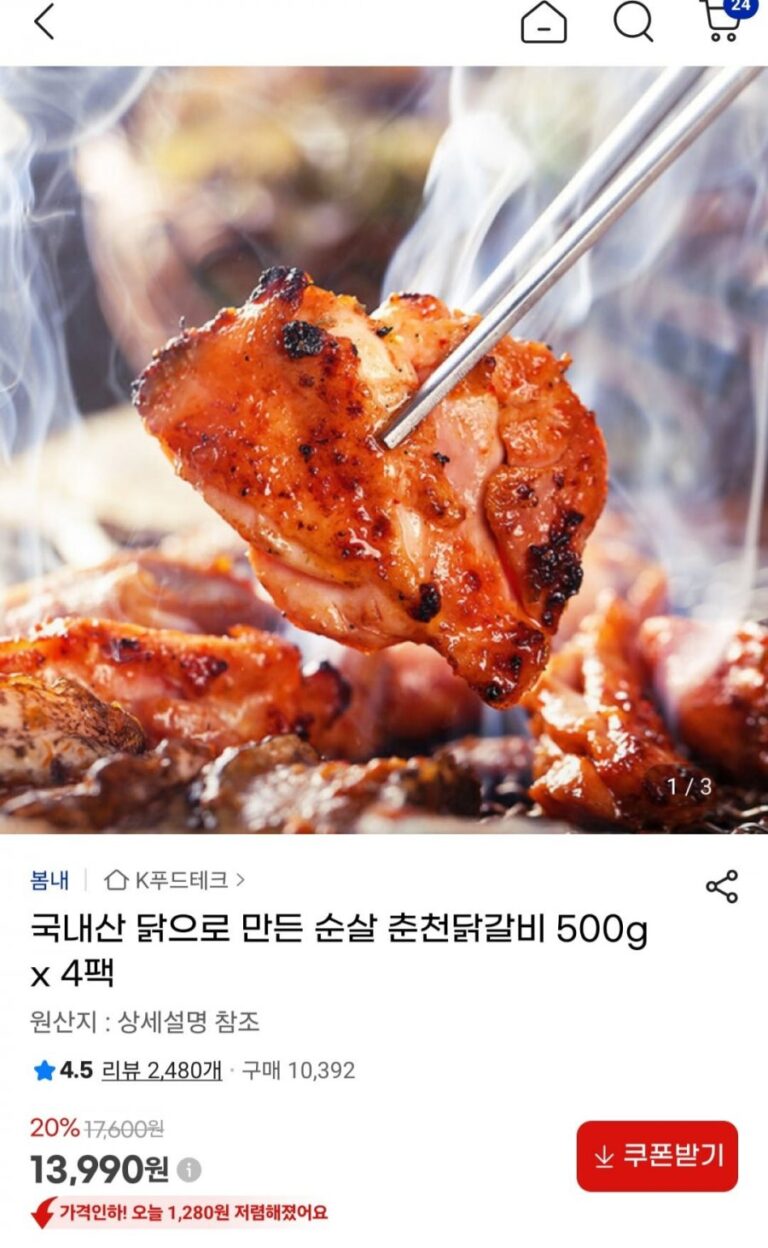The height and width of the screenshot is (1248, 768).
Task: Open the home icon in header
Action: point(543,22)
